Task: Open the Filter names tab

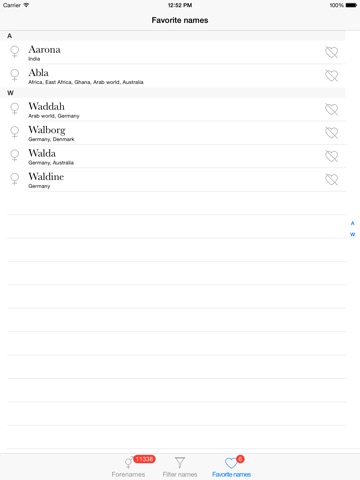Action: coord(180,467)
